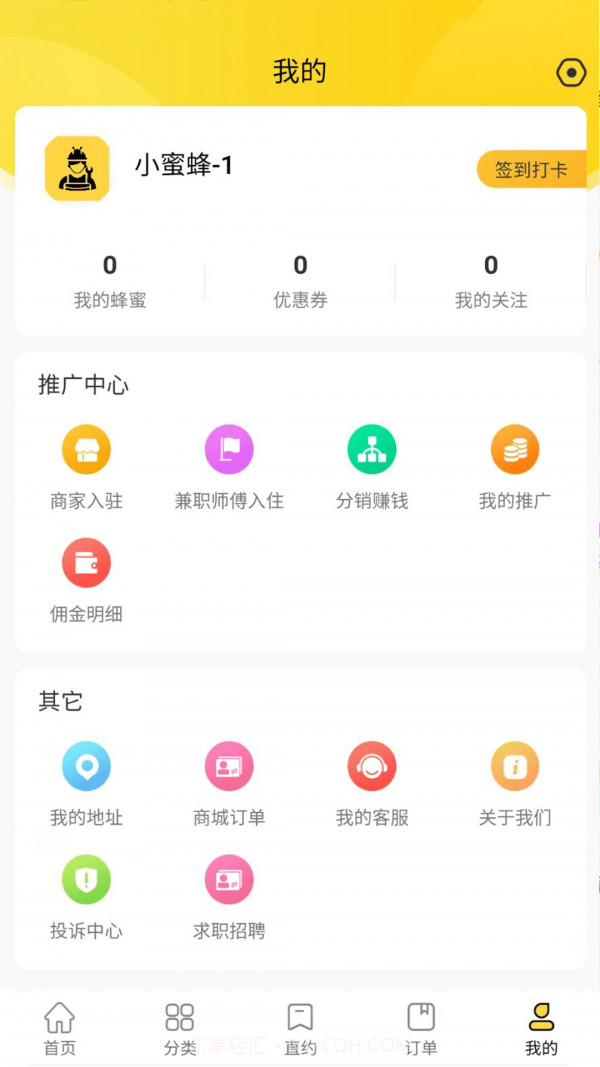Viewport: 600px width, 1067px height.
Task: View 我的关注 follow list
Action: click(491, 280)
